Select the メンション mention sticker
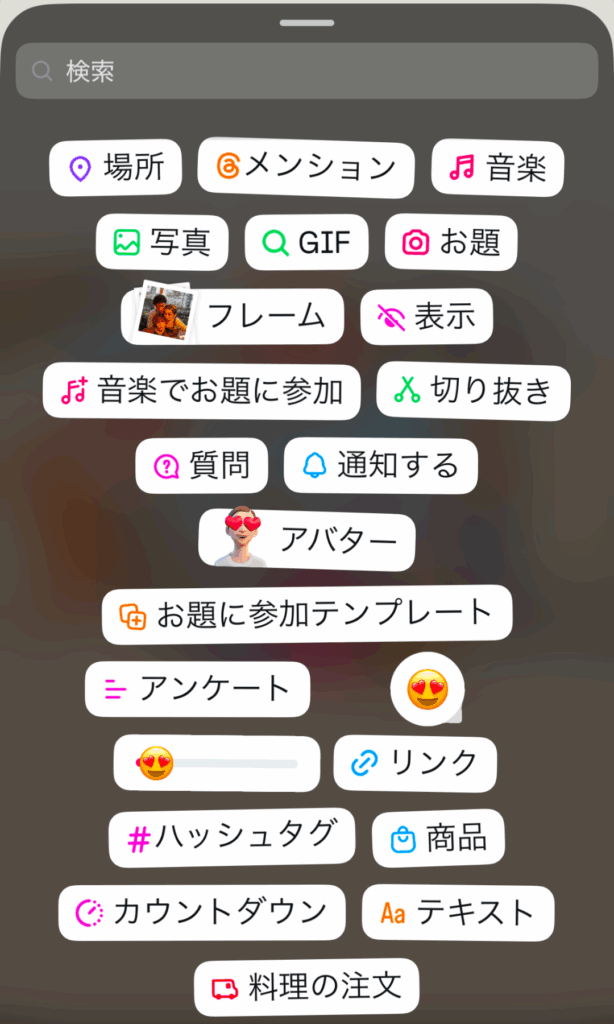This screenshot has height=1024, width=614. [x=305, y=167]
